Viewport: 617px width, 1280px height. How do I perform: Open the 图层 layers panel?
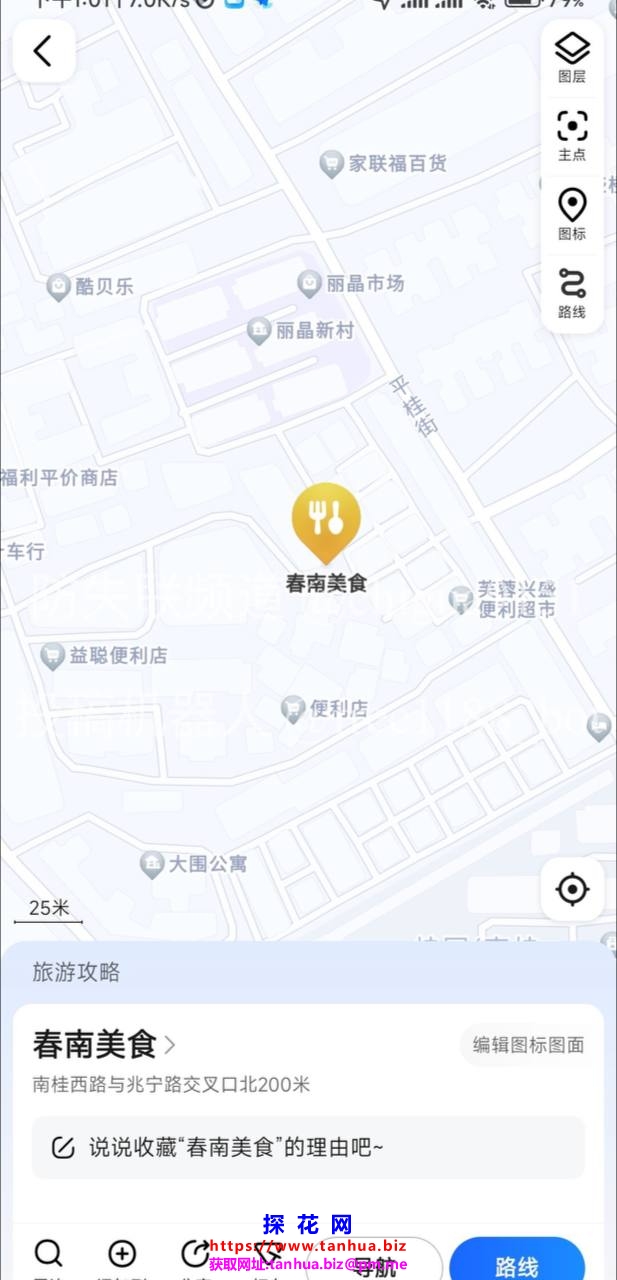(572, 56)
